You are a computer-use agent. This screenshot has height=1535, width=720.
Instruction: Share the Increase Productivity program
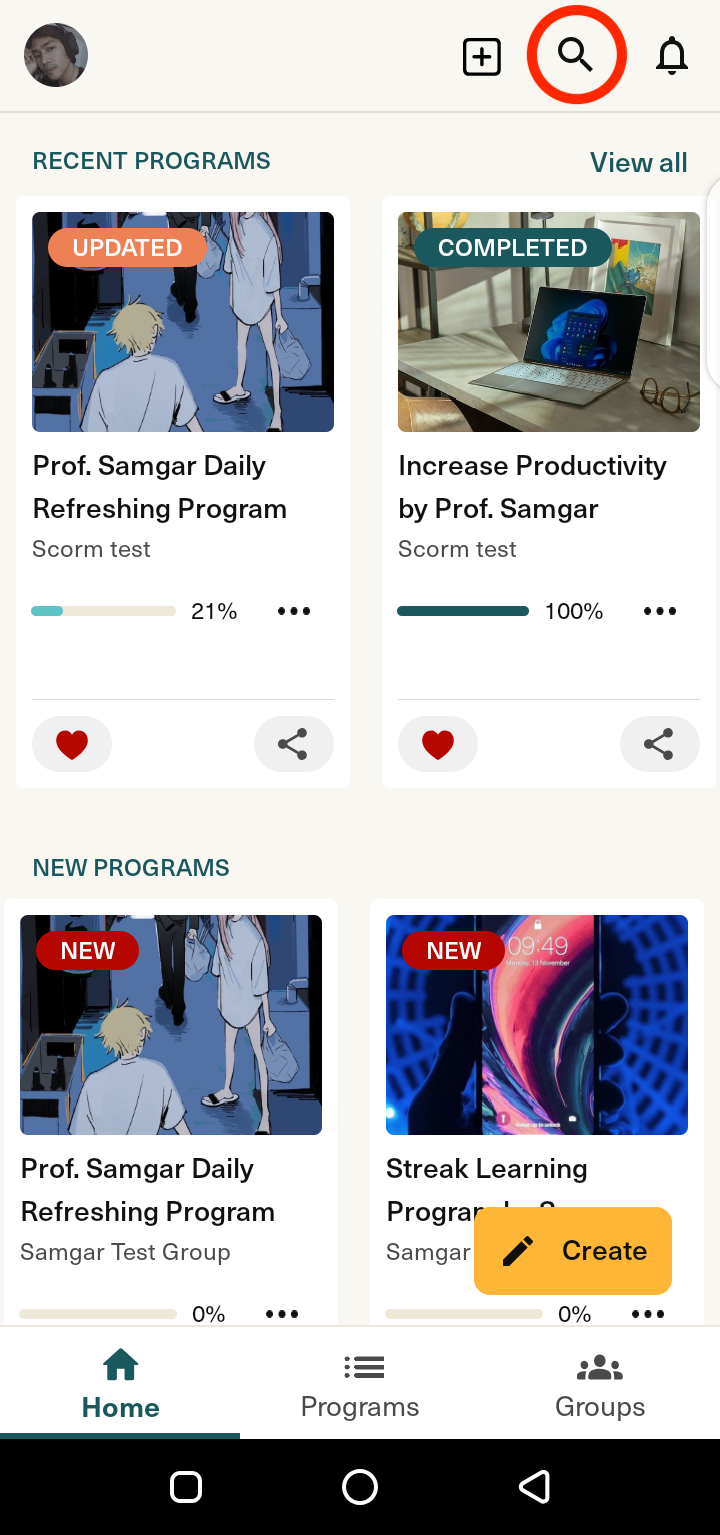point(659,744)
